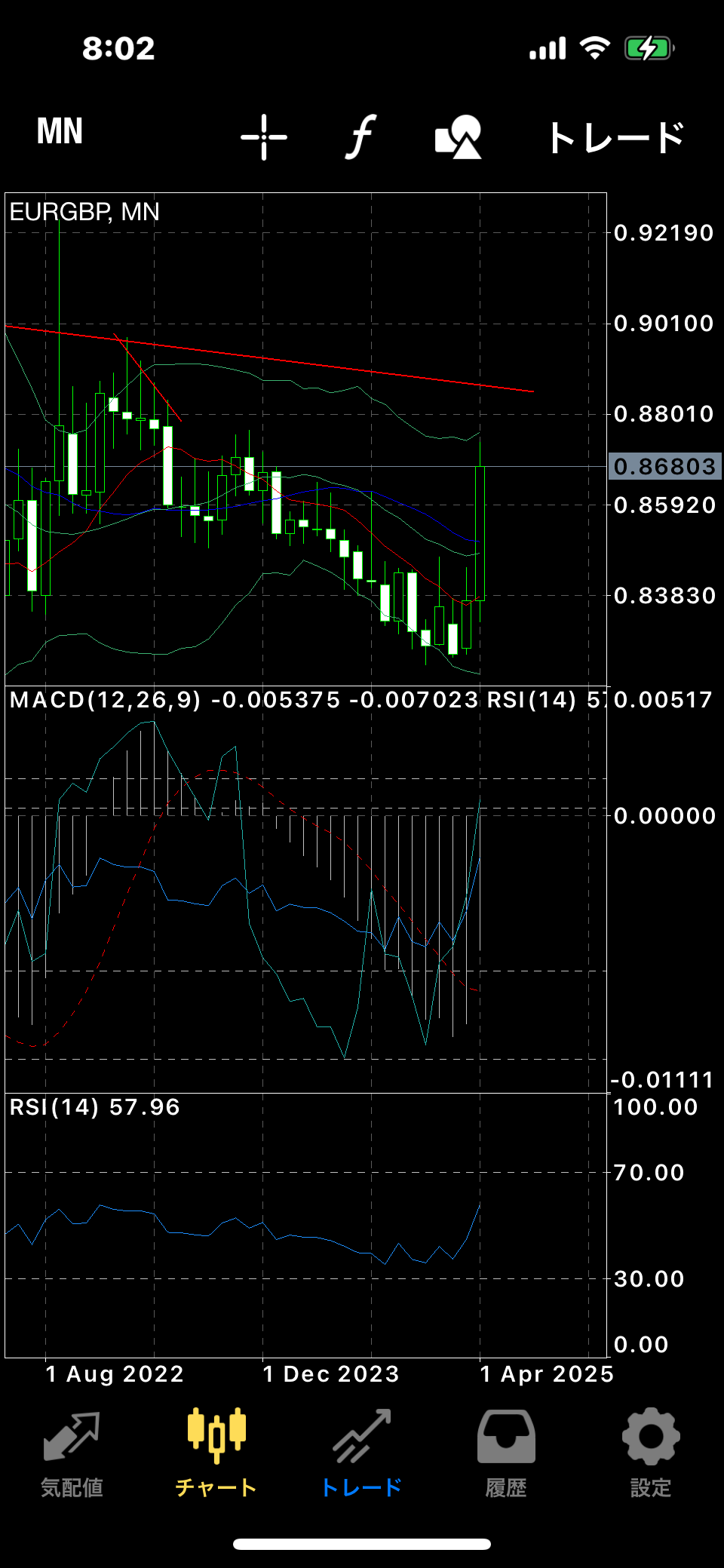Open the 履歴 tab
Viewport: 724px width, 1568px height.
pyautogui.click(x=506, y=1453)
